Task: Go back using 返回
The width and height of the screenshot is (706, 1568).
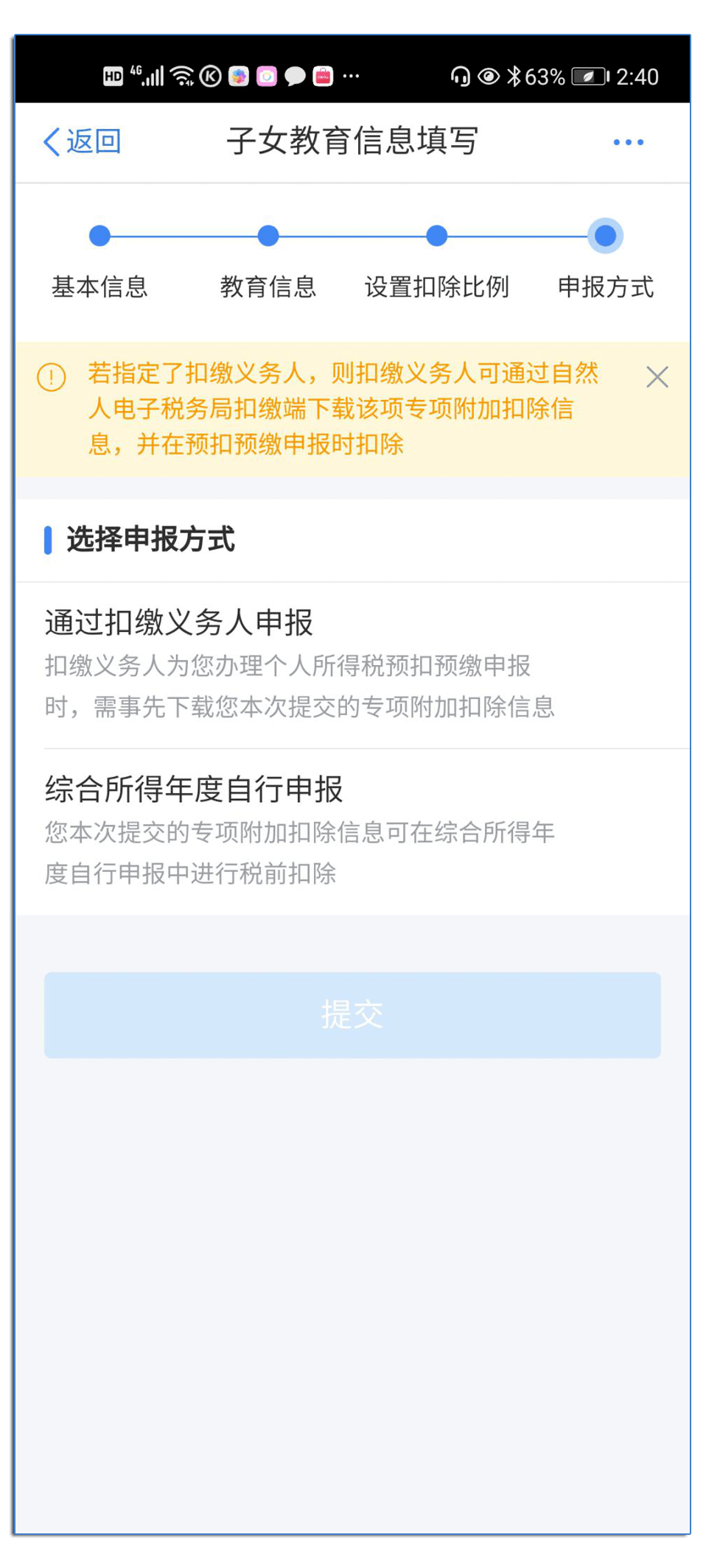Action: click(x=83, y=141)
